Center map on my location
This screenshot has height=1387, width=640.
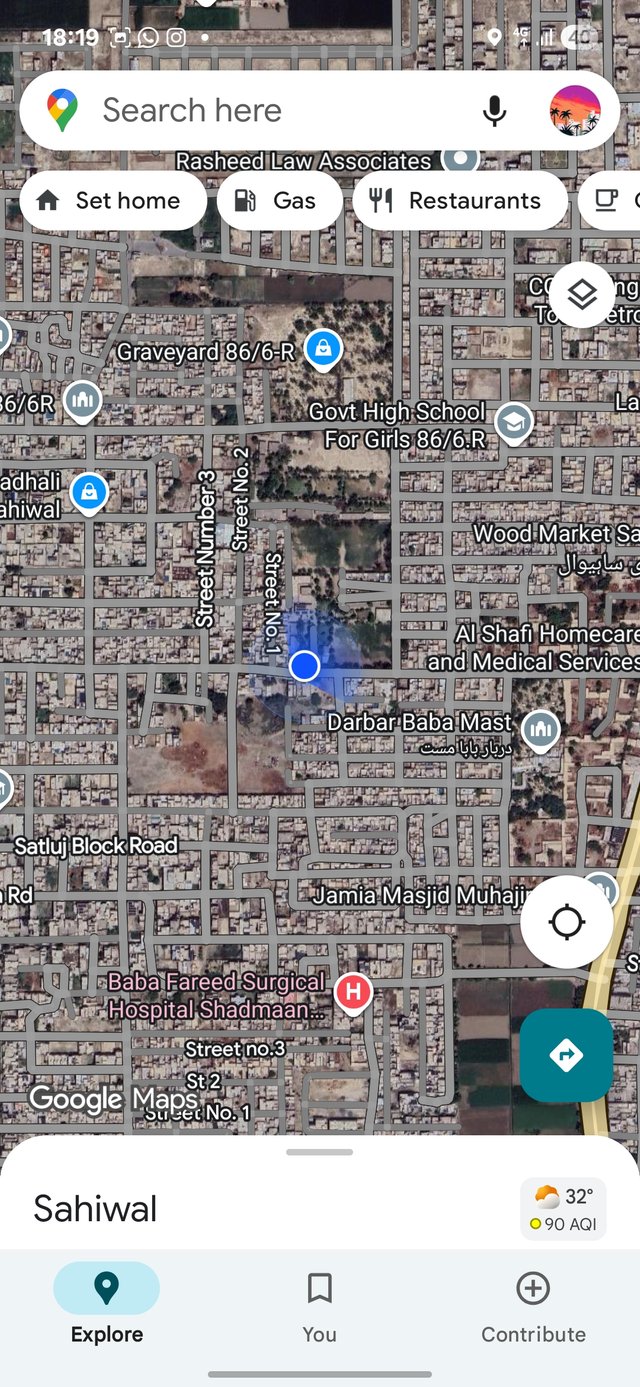click(567, 922)
